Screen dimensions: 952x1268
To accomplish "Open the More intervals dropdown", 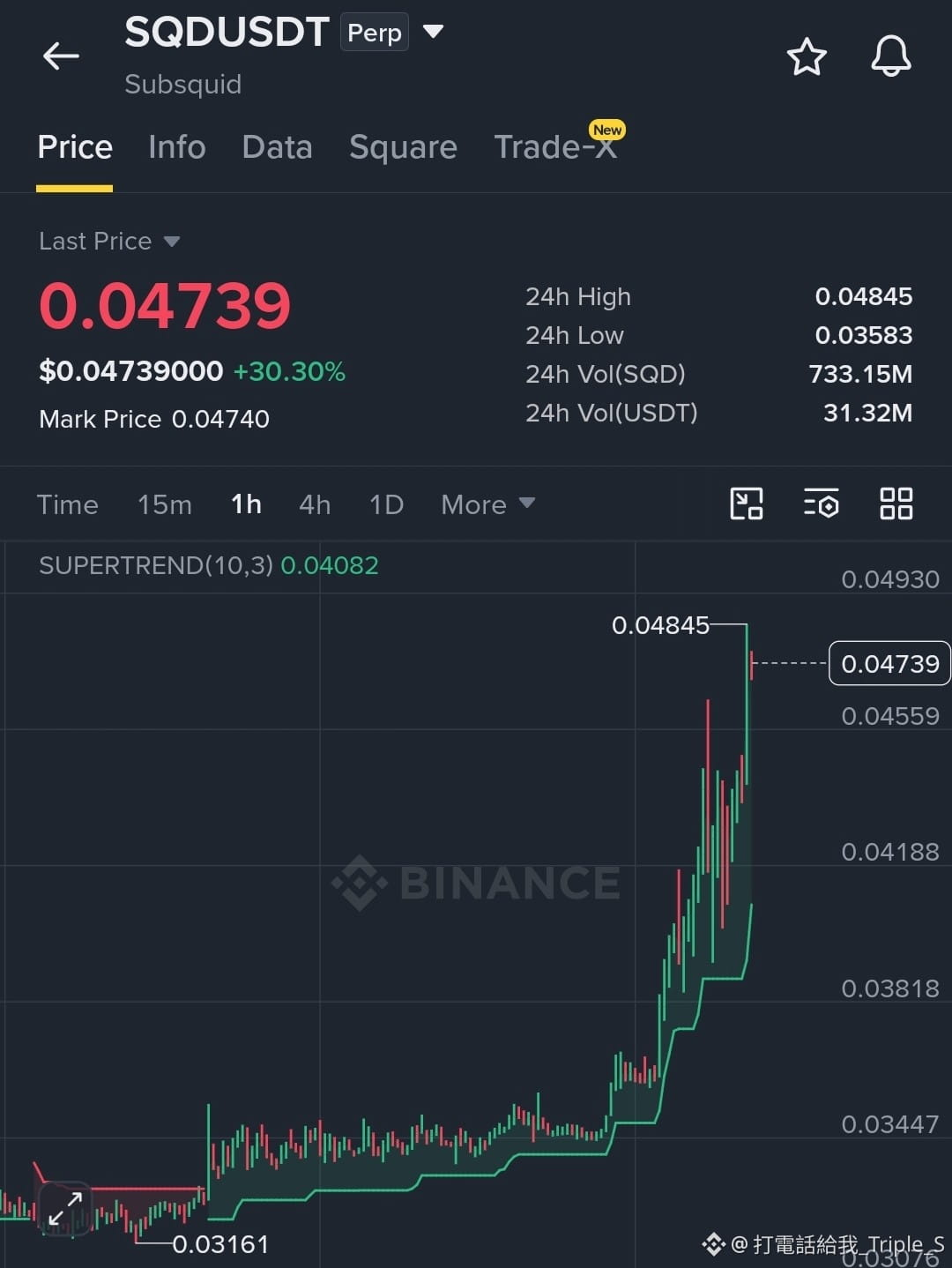I will (x=488, y=504).
